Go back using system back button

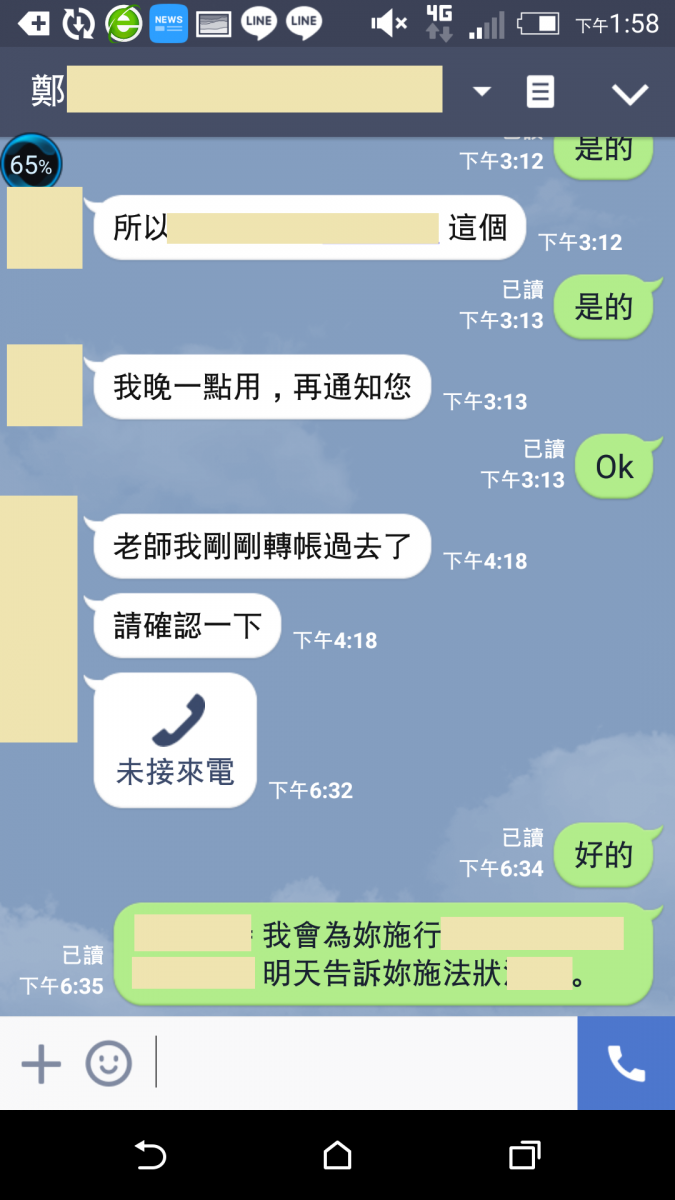150,1156
